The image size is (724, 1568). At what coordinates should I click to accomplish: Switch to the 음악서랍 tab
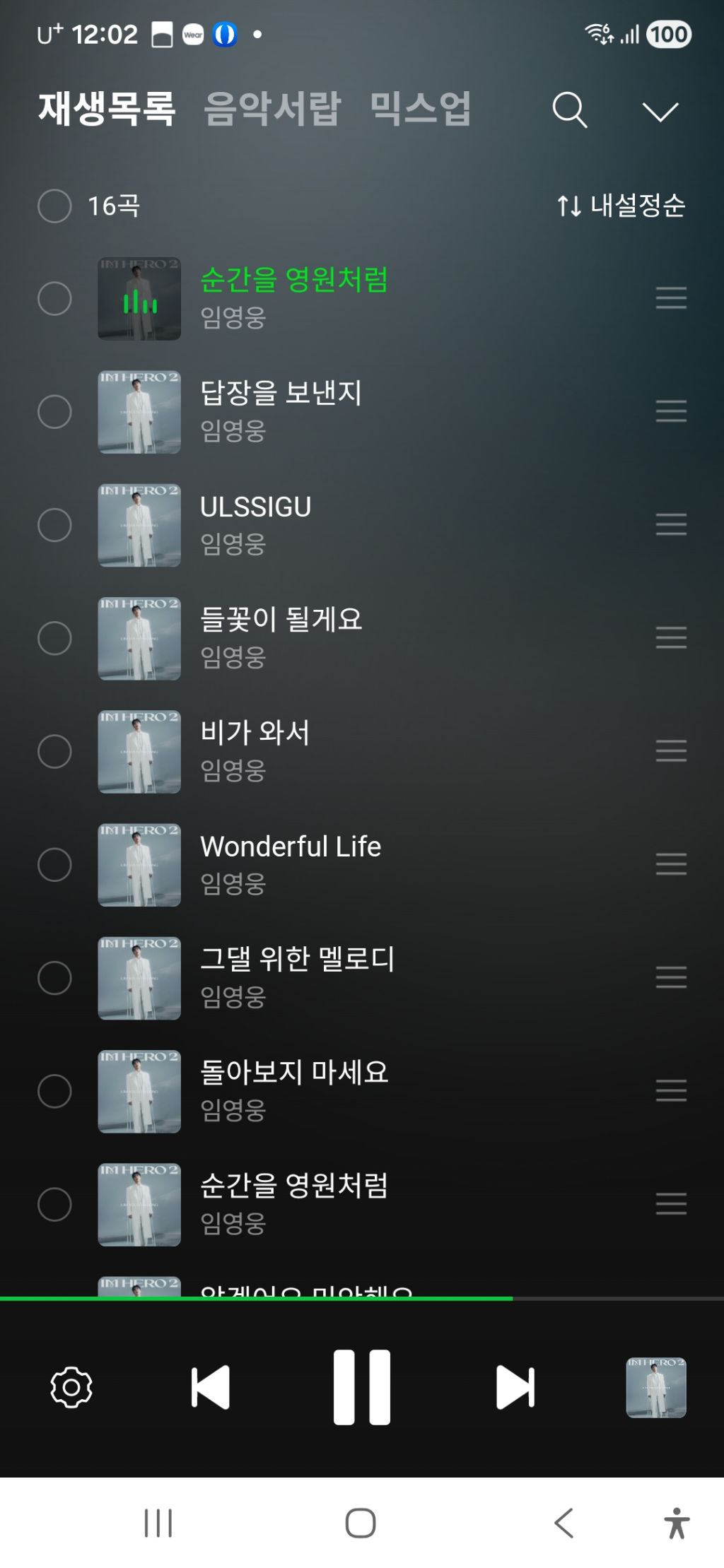pyautogui.click(x=272, y=109)
